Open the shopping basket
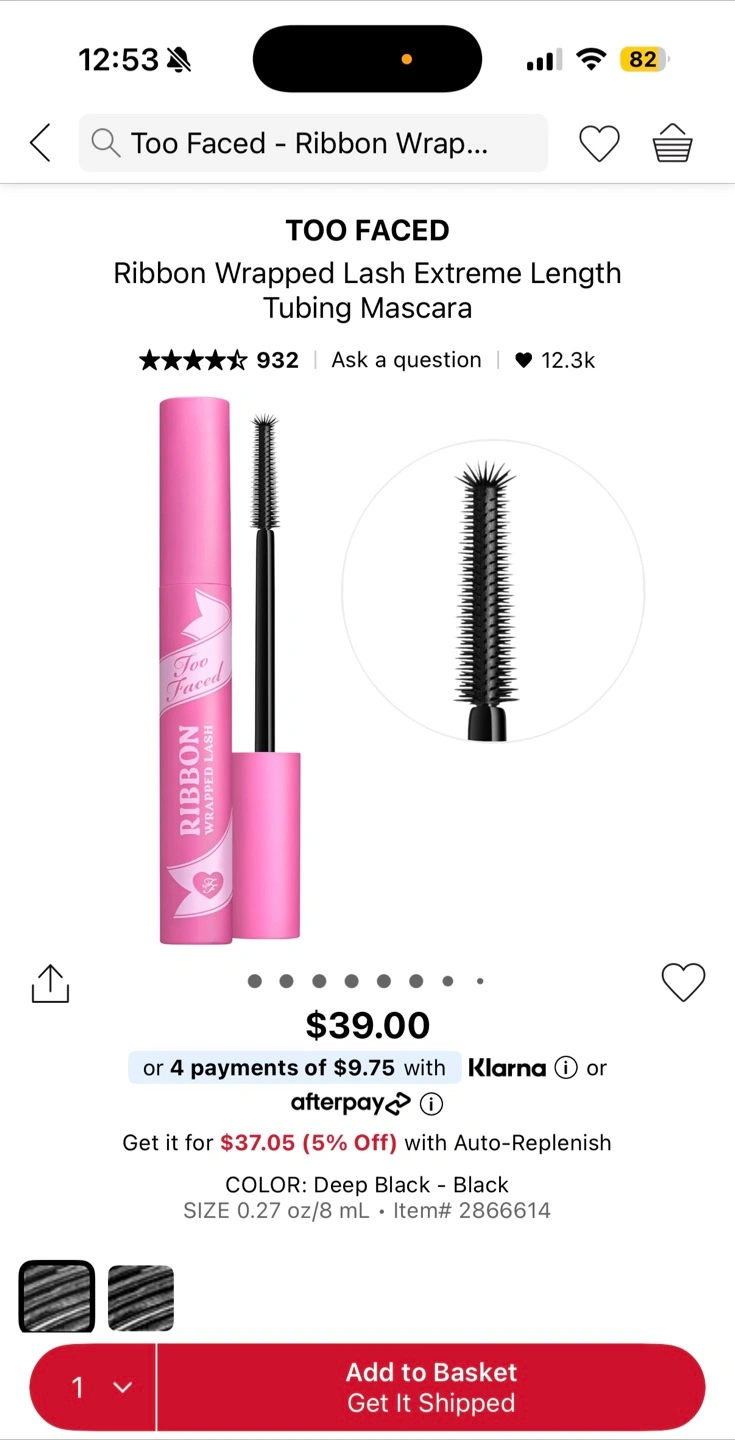This screenshot has height=1440, width=735. (x=672, y=143)
